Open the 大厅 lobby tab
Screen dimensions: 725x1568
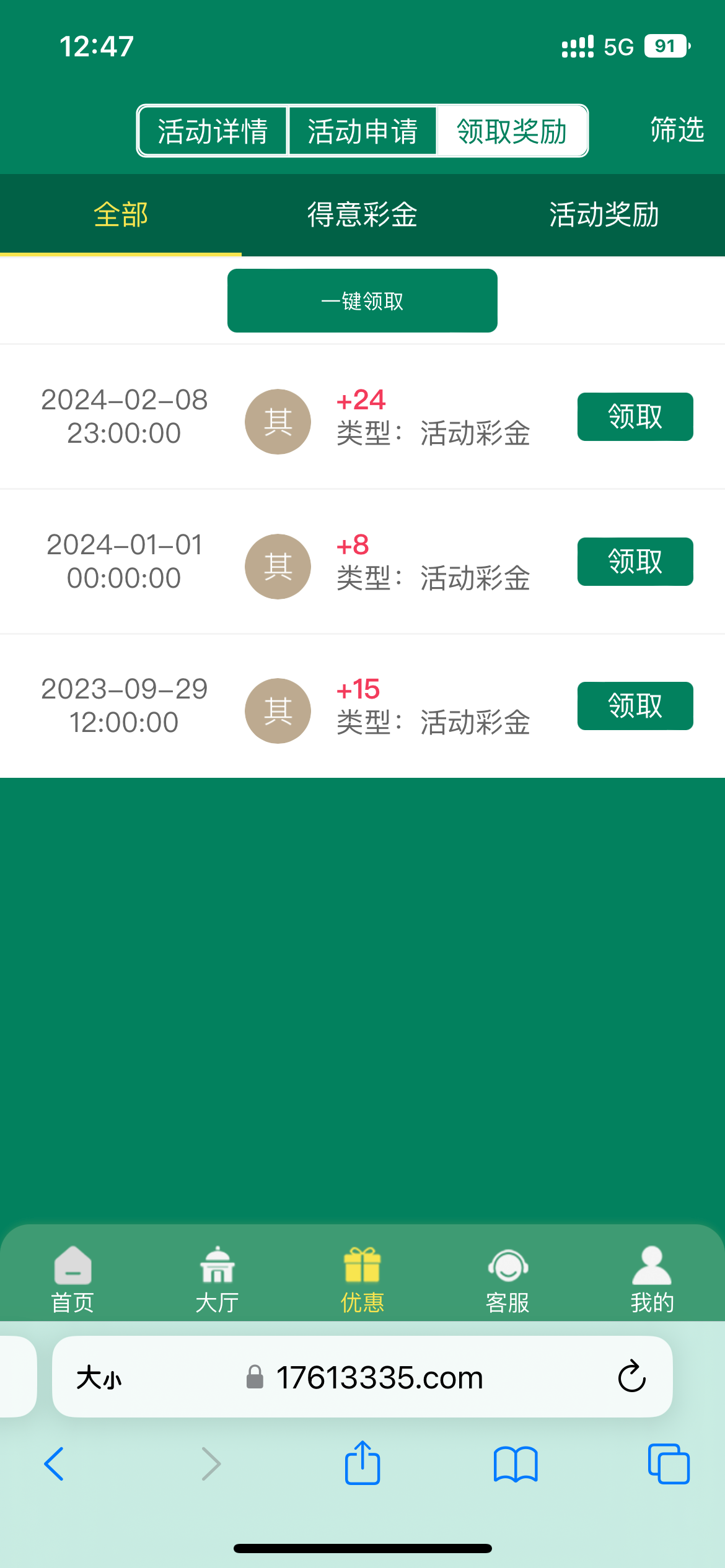(x=217, y=1279)
